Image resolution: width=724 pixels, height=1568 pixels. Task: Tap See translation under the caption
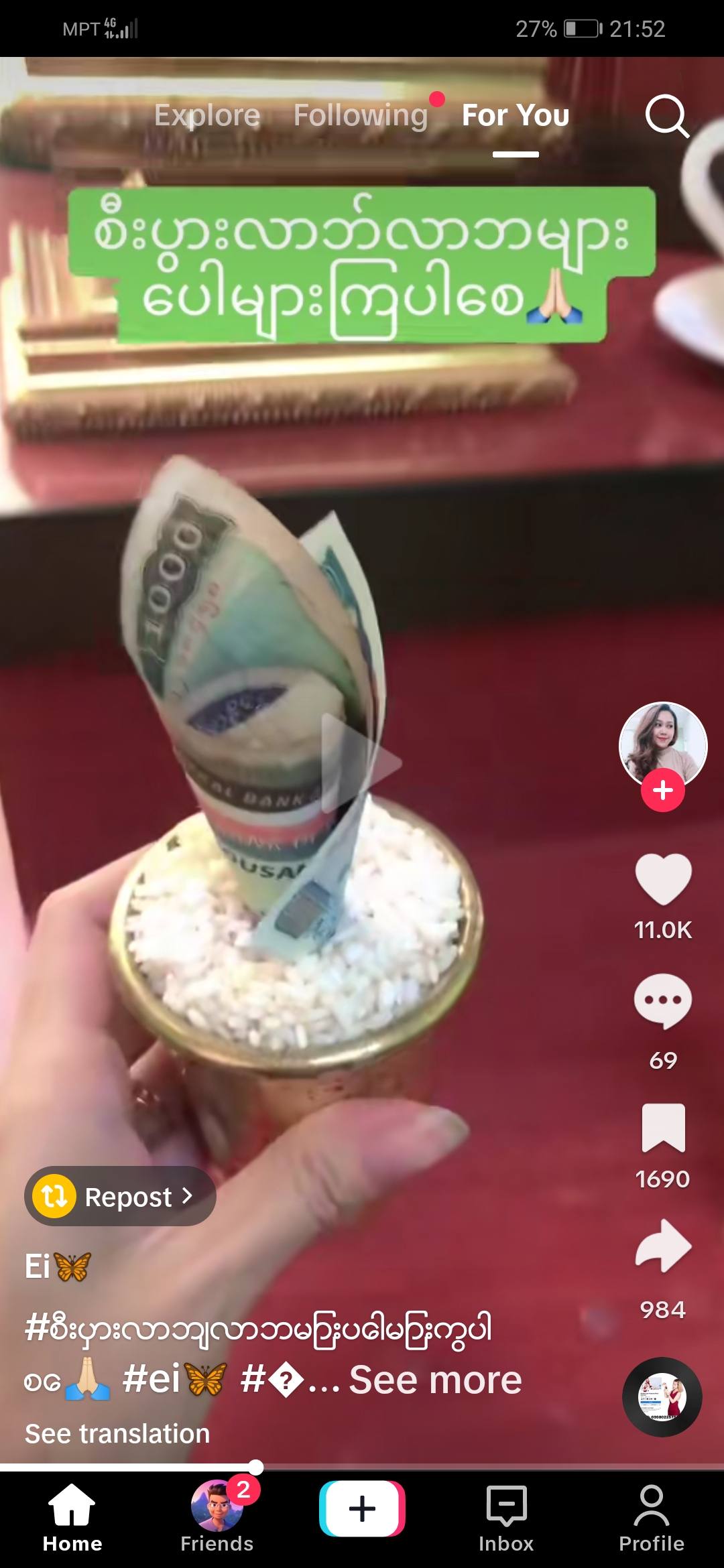(x=117, y=1434)
